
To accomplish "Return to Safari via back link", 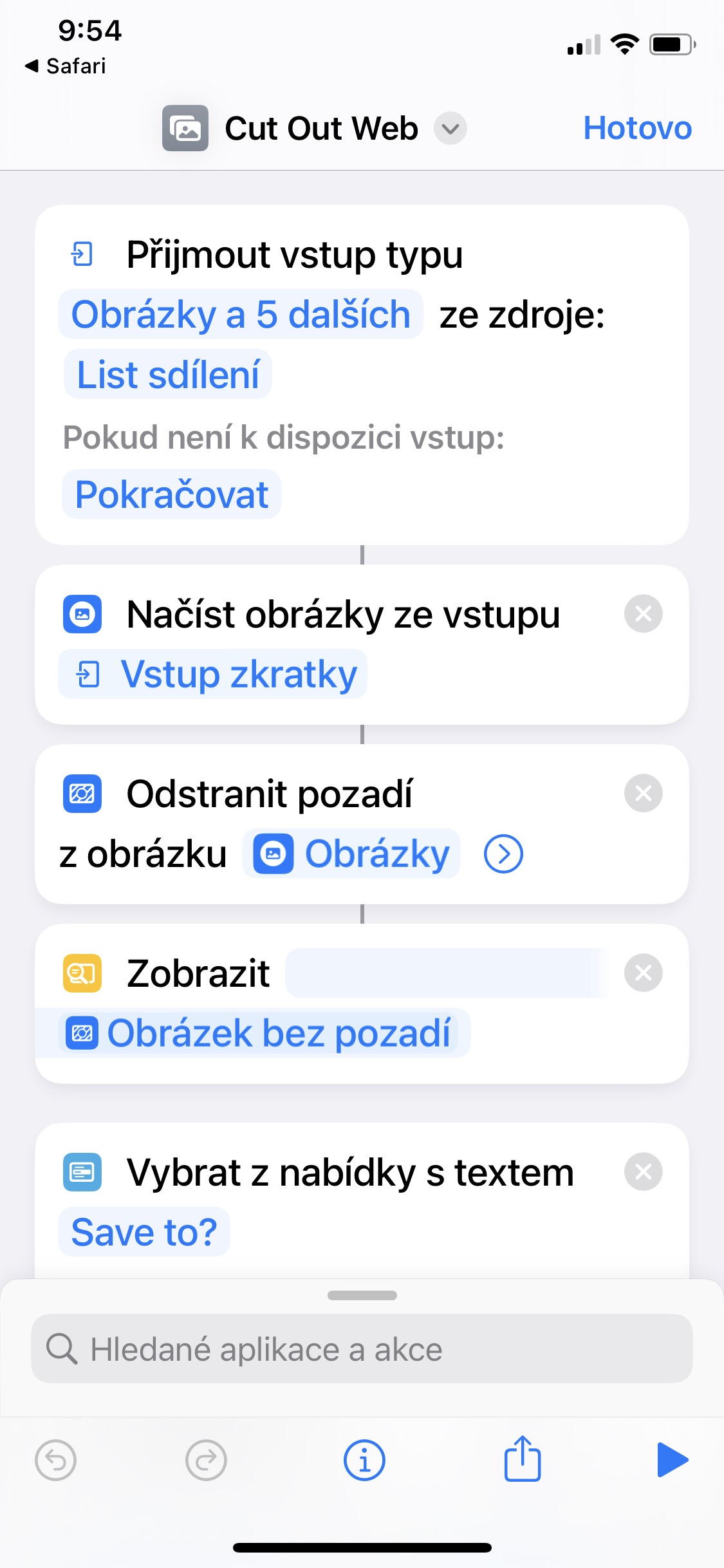I will [x=66, y=66].
